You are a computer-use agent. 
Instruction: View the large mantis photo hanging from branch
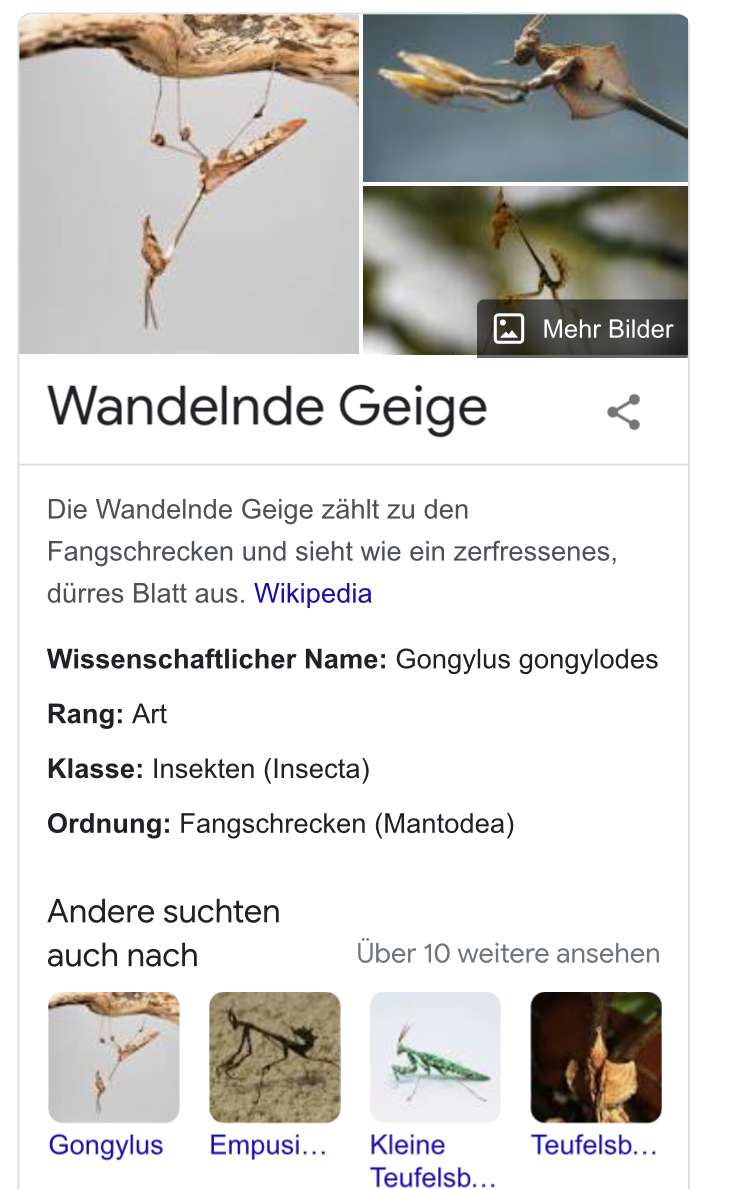tap(188, 184)
